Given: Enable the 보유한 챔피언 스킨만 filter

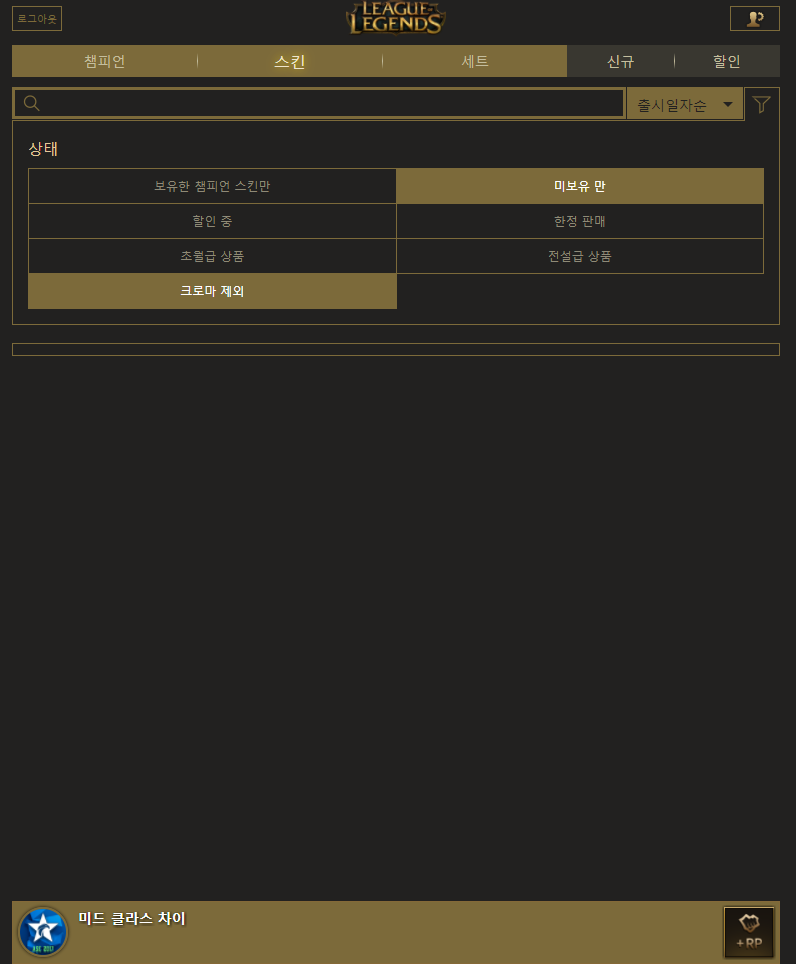Looking at the screenshot, I should 212,186.
